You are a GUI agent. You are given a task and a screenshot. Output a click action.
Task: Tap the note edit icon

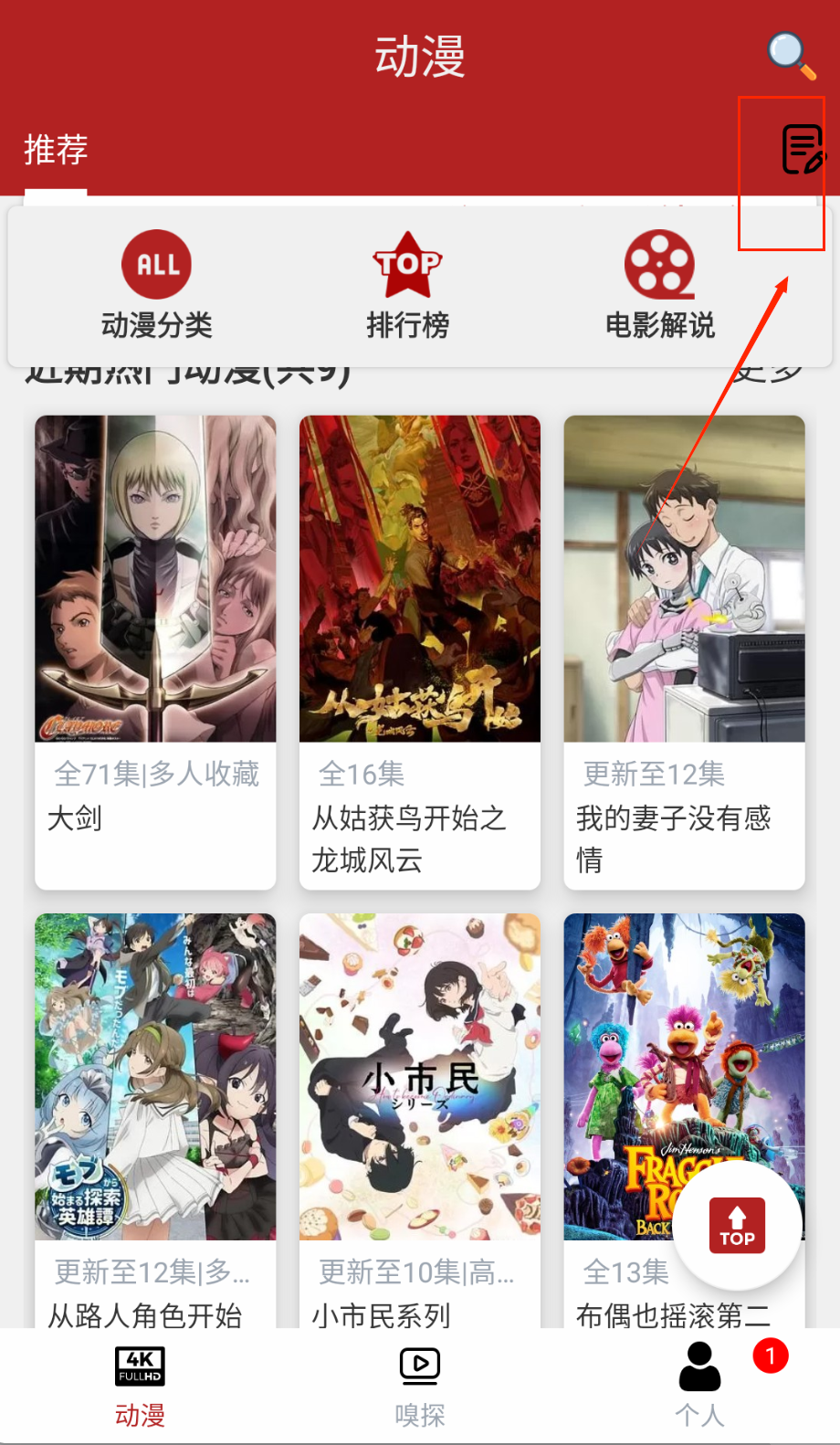point(803,150)
